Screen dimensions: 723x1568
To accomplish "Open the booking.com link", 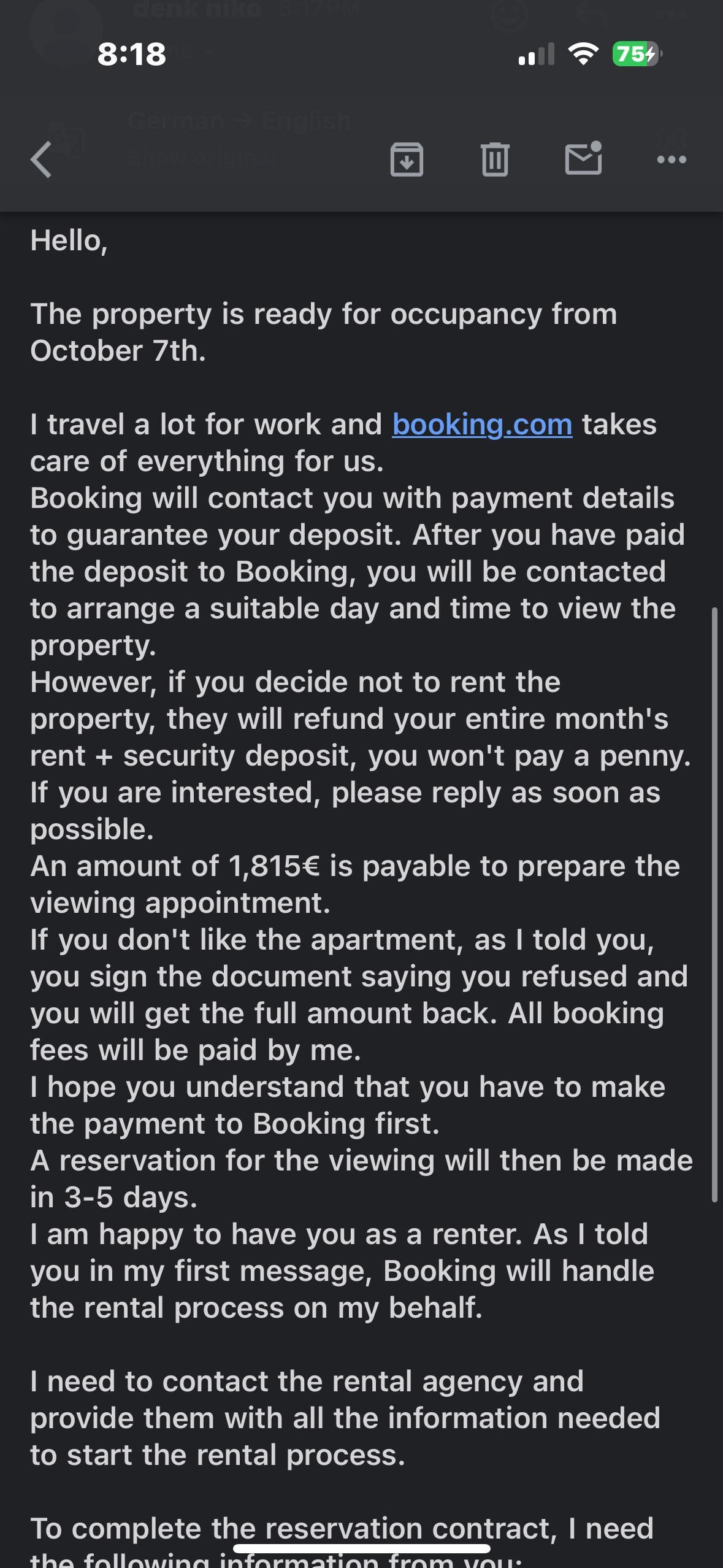I will click(x=482, y=425).
